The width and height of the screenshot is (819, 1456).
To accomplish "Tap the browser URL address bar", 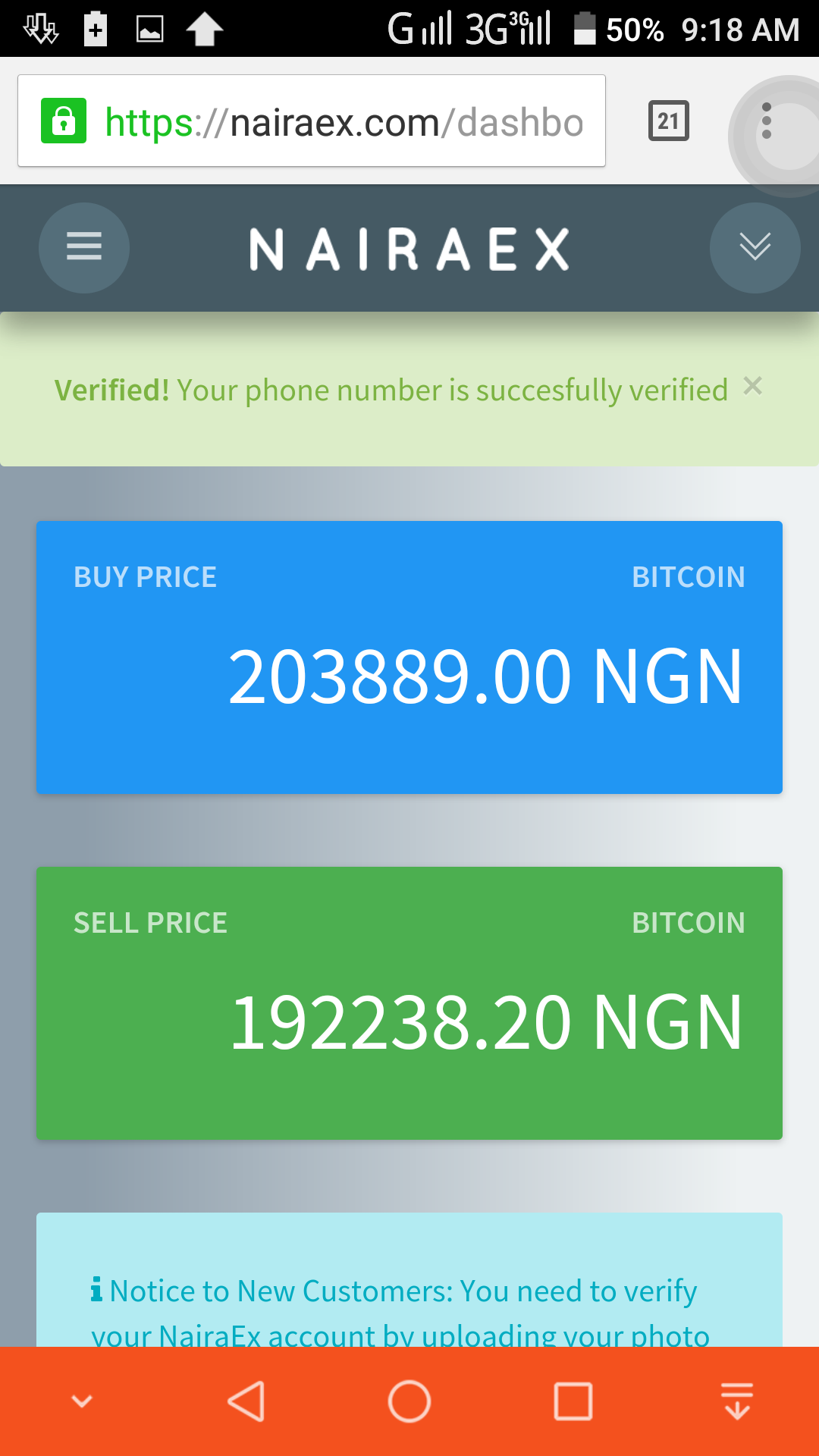I will pyautogui.click(x=312, y=121).
